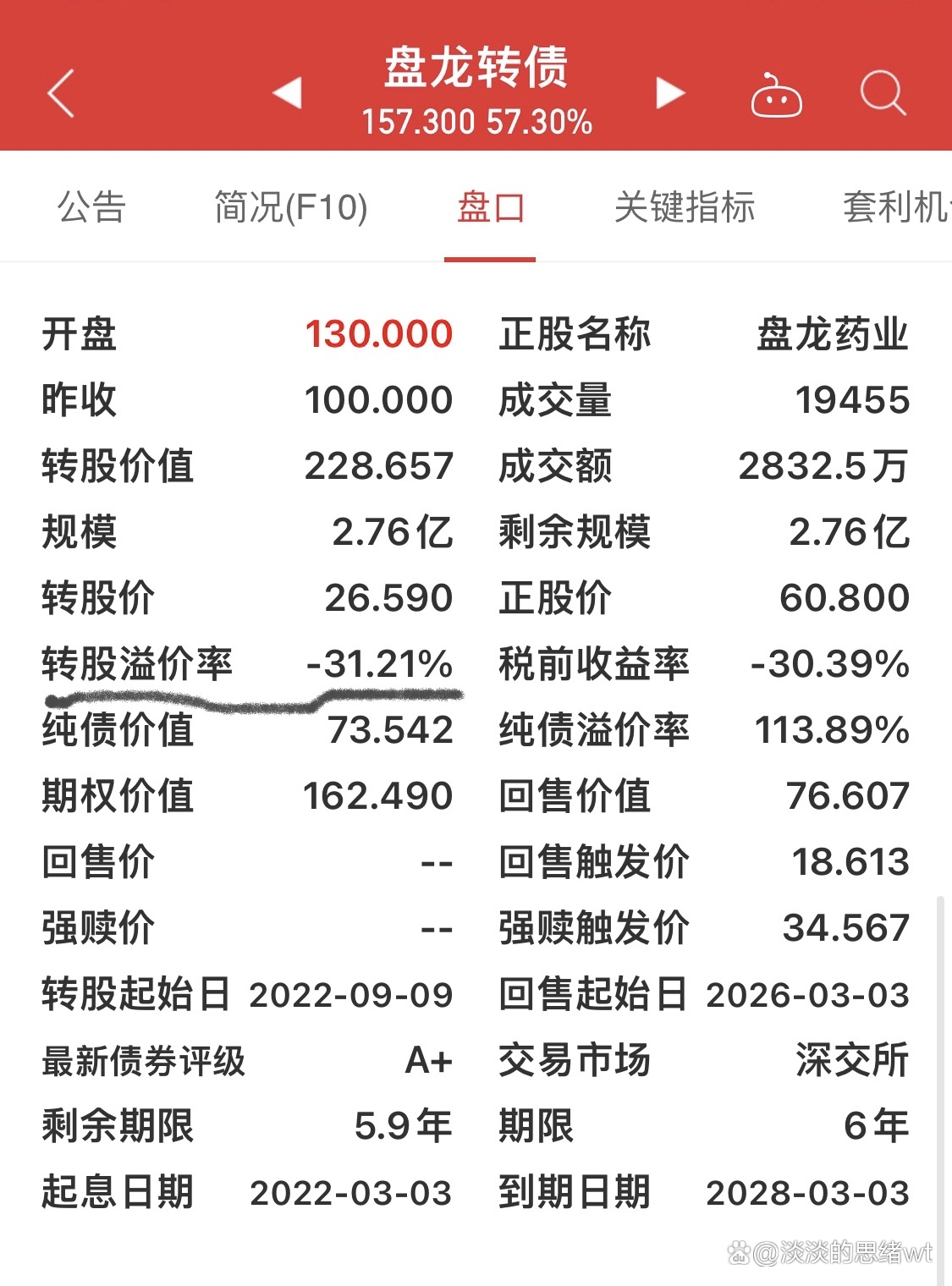Switch to the previous bond with left triangle
The height and width of the screenshot is (1286, 952).
point(288,92)
